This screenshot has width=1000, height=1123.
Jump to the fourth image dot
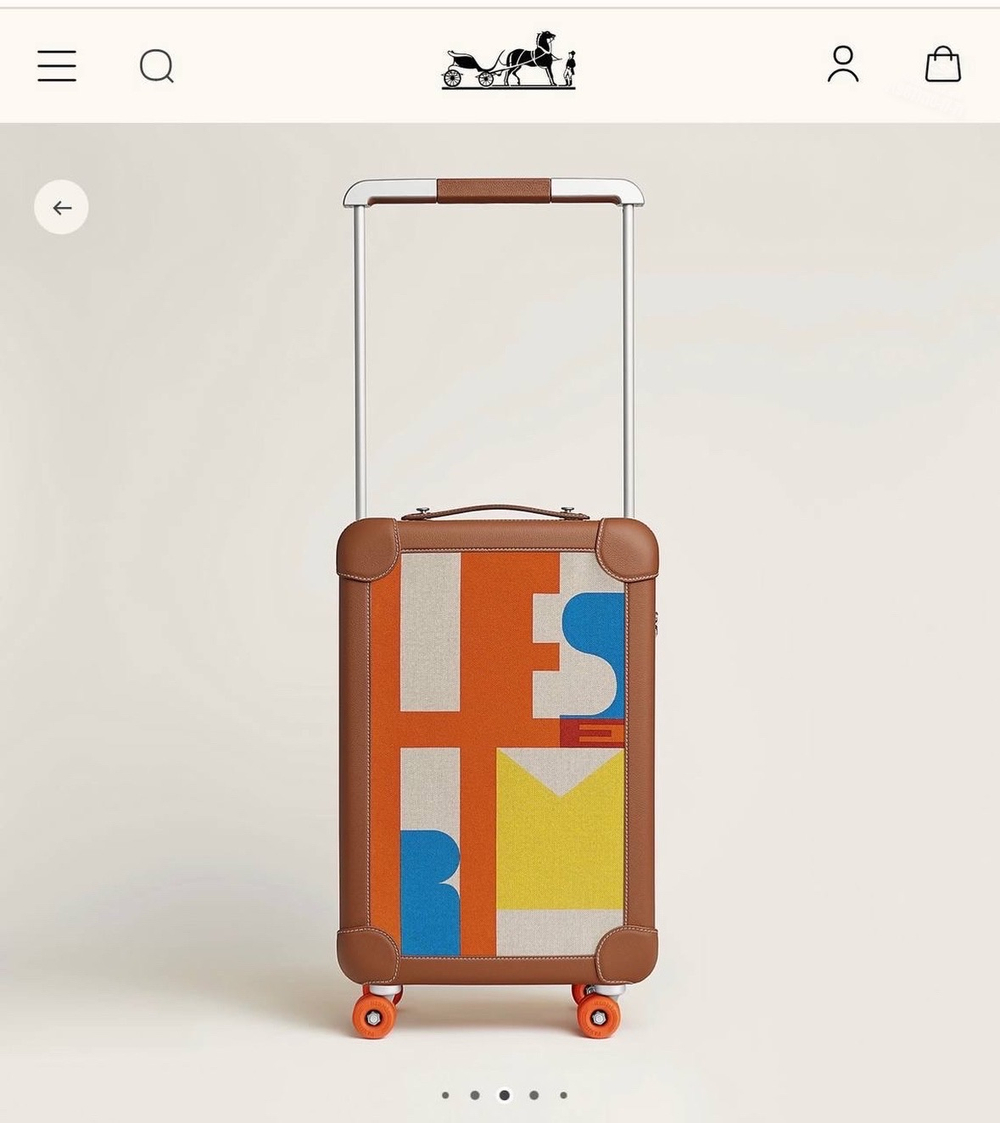(x=533, y=1095)
